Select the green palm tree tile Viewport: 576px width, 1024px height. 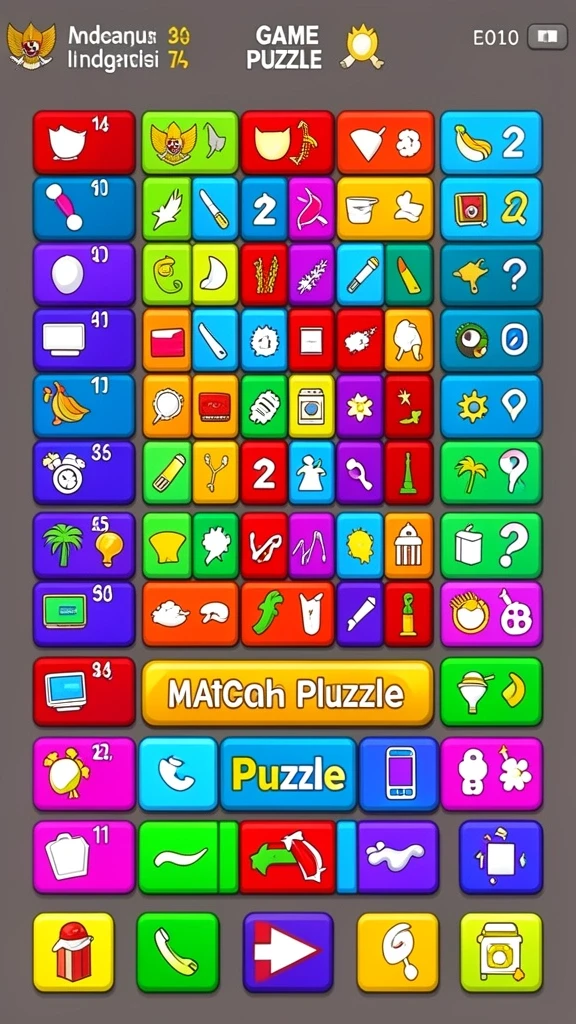coord(491,472)
